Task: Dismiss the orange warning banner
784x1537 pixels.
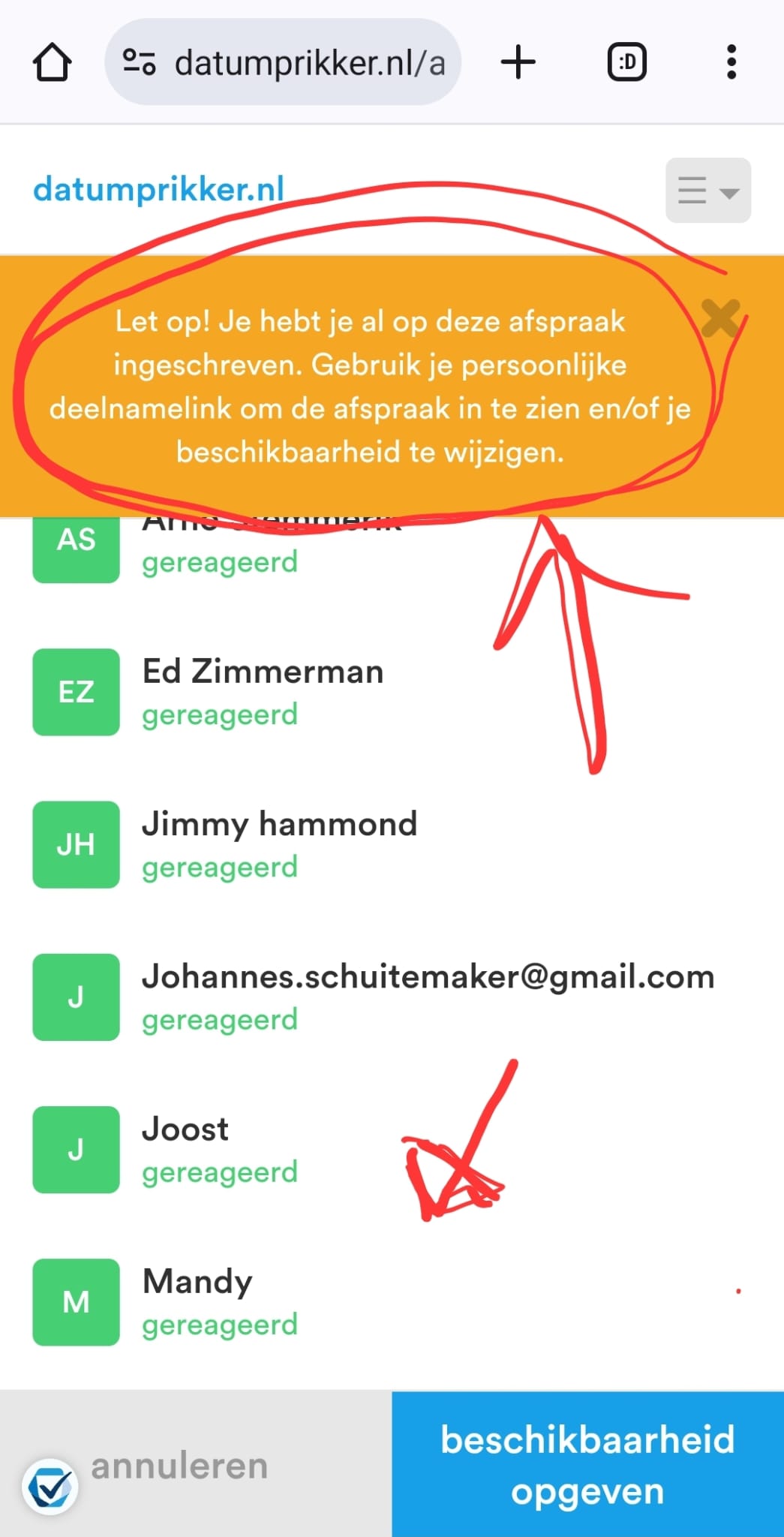Action: click(x=720, y=318)
